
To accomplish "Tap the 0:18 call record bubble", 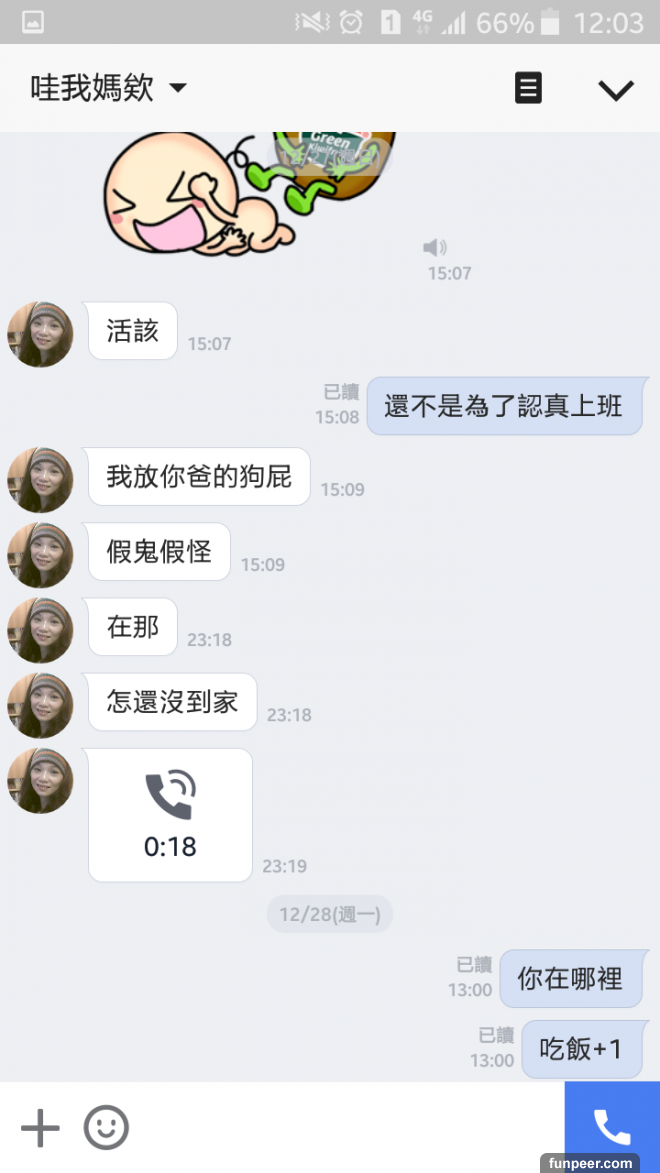I will coord(170,815).
